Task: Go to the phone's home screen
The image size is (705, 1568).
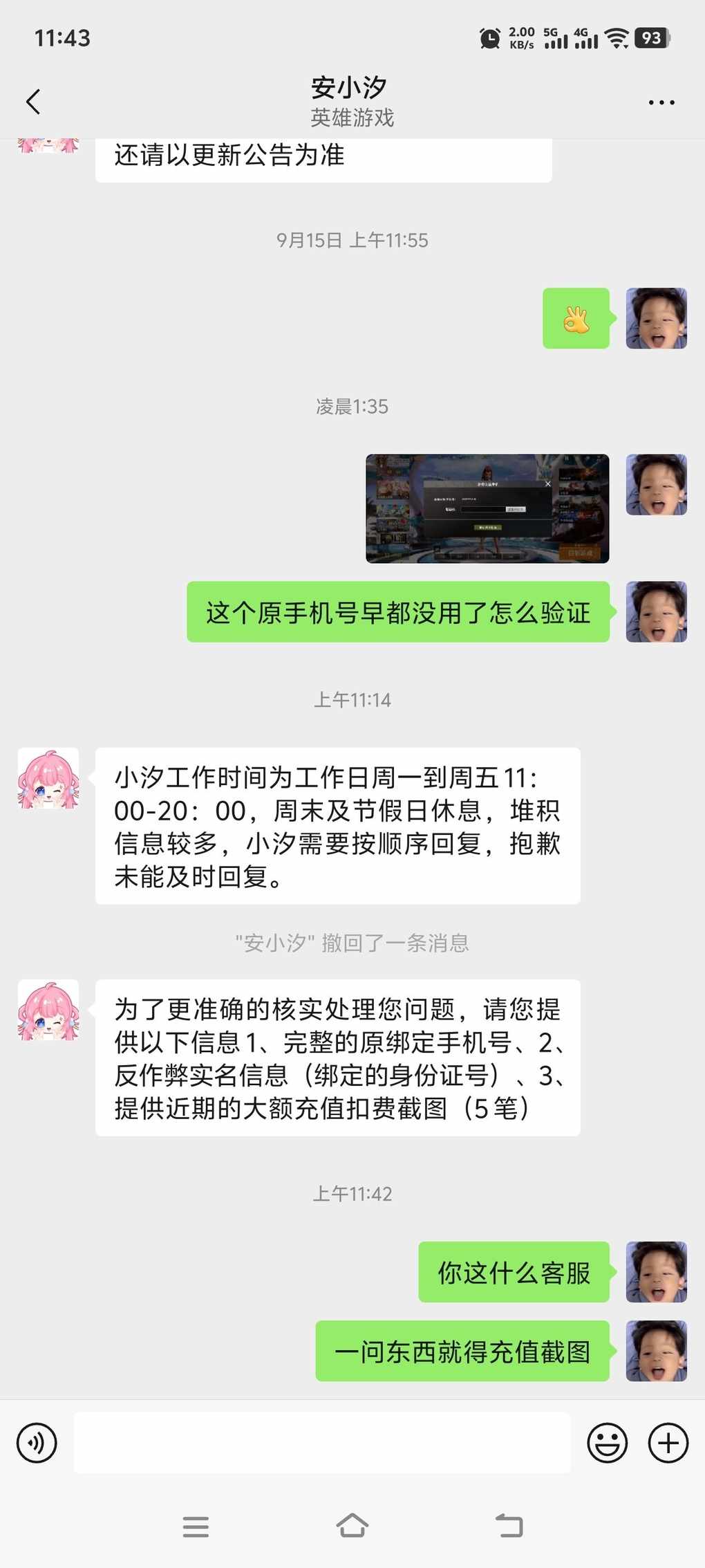Action: pos(352,1525)
